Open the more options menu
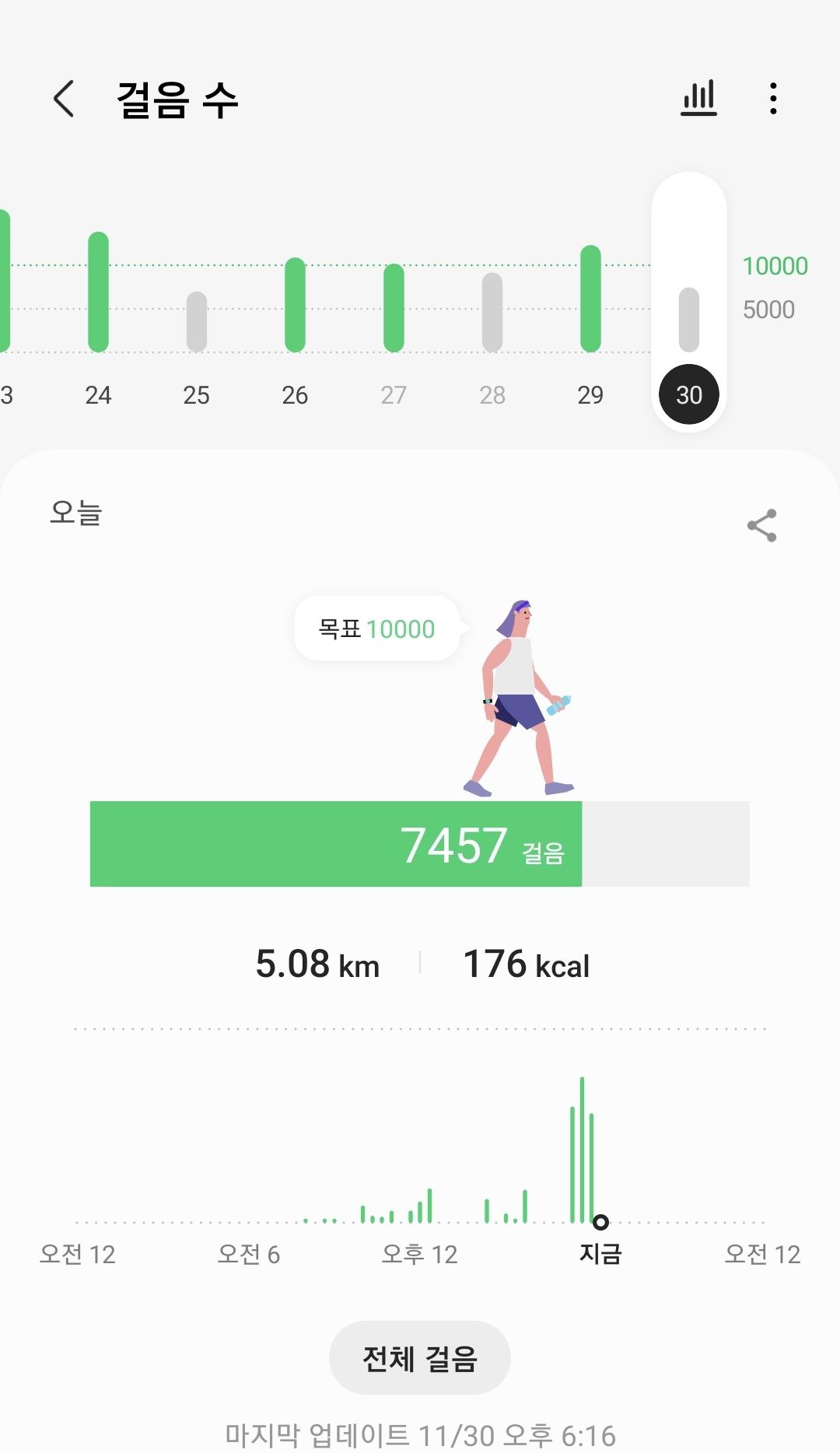Viewport: 840px width, 1453px height. coord(772,99)
